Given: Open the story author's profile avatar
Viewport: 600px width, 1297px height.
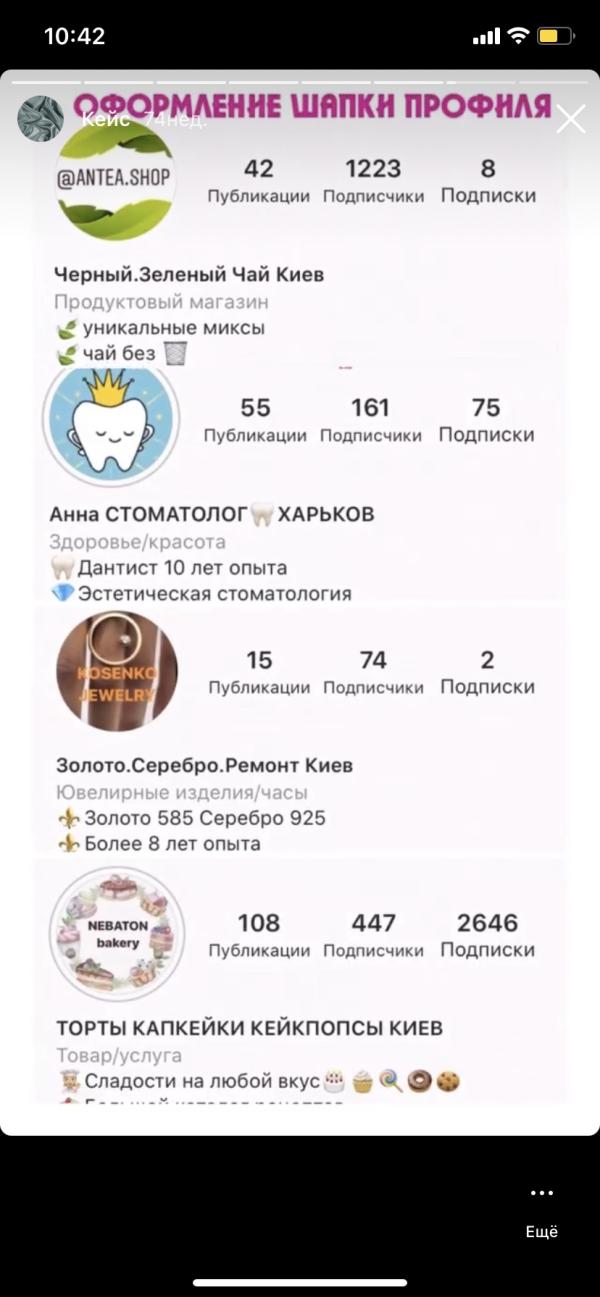Looking at the screenshot, I should click(x=41, y=119).
